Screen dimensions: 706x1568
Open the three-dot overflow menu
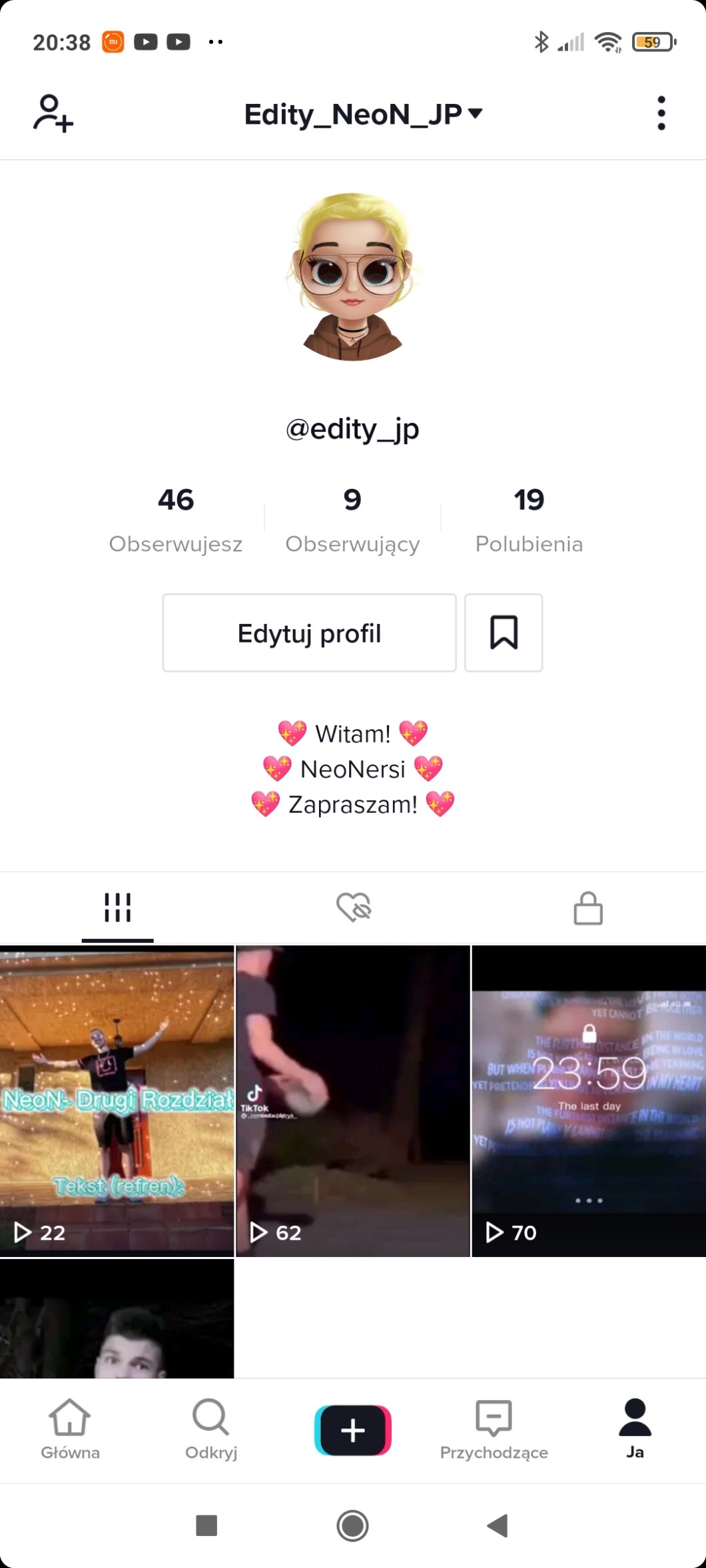(x=661, y=113)
